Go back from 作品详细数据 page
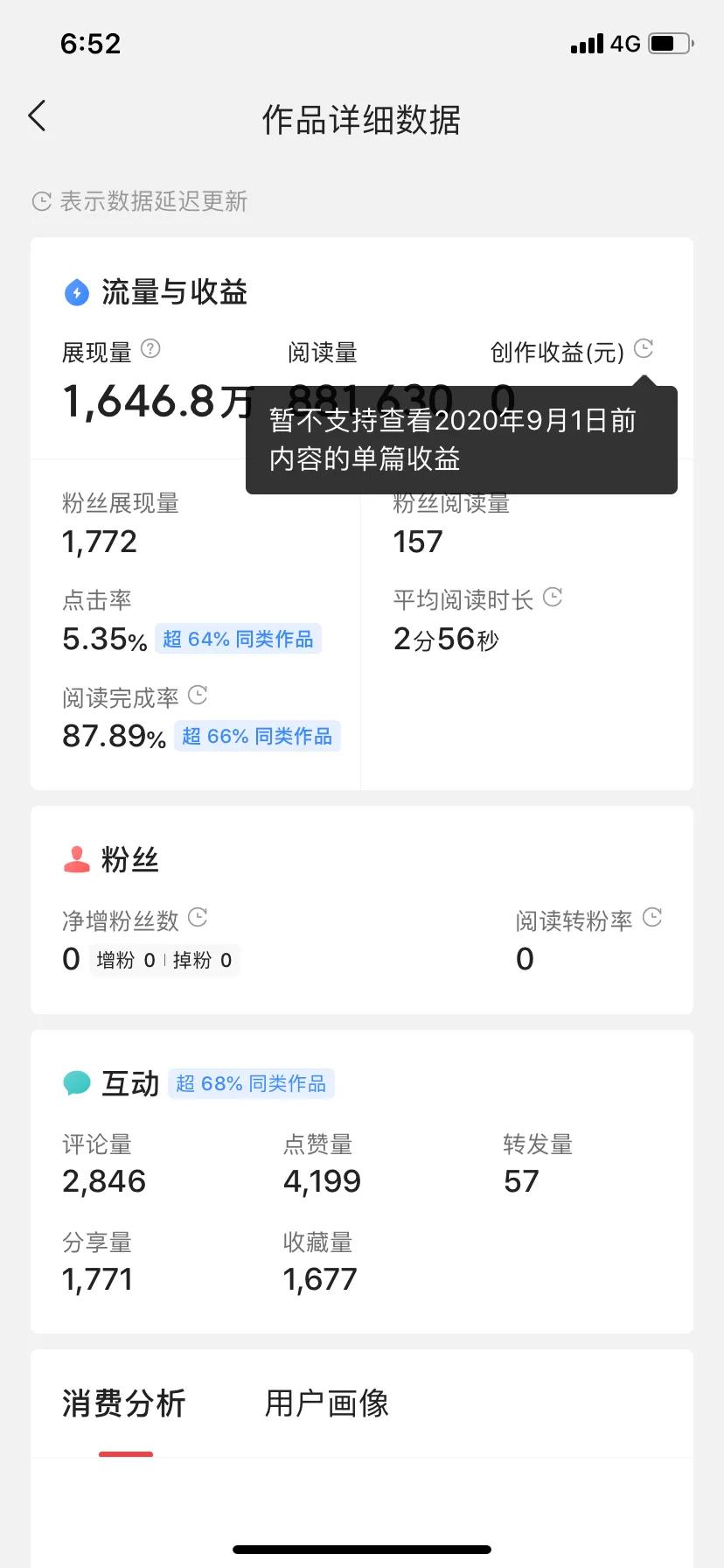 pos(37,115)
